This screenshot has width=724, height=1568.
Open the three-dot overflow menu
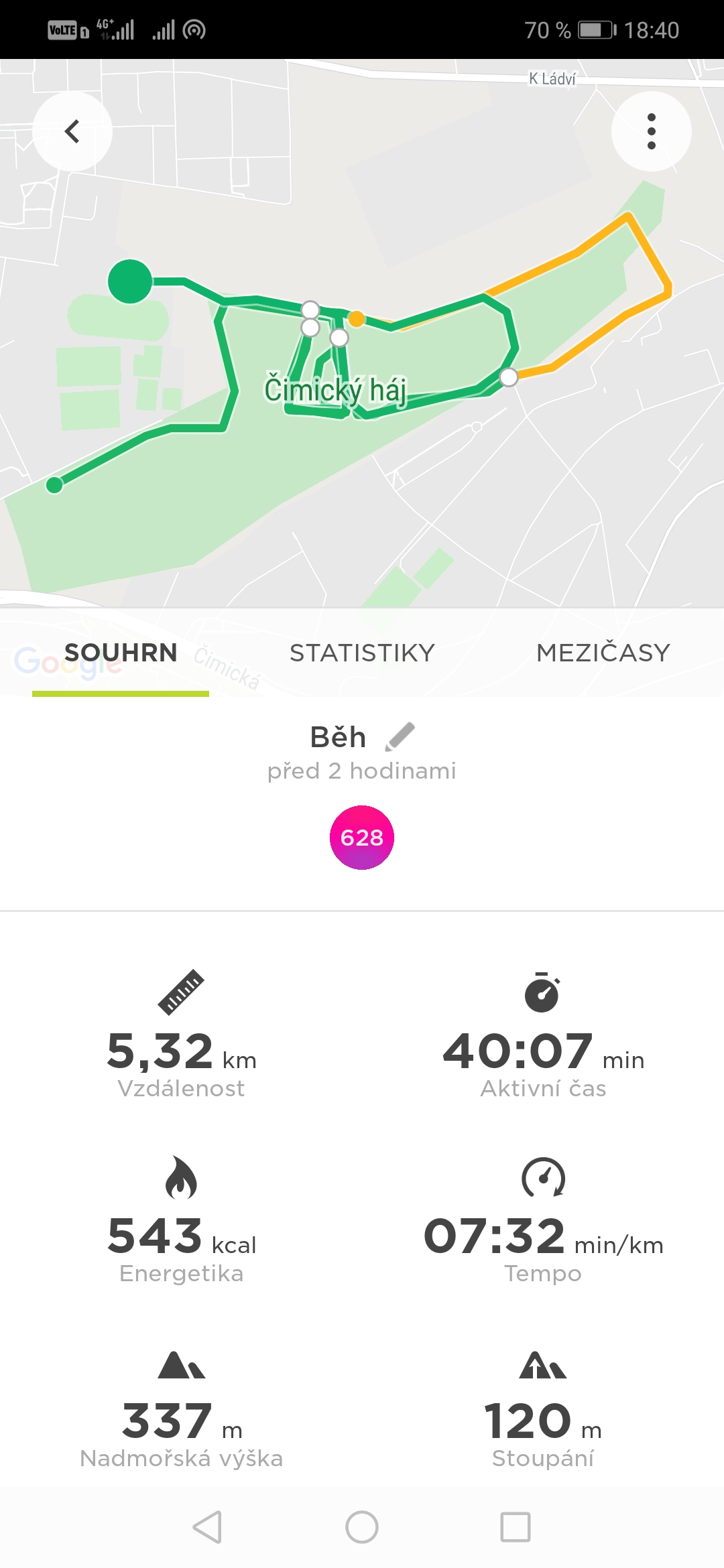[651, 131]
